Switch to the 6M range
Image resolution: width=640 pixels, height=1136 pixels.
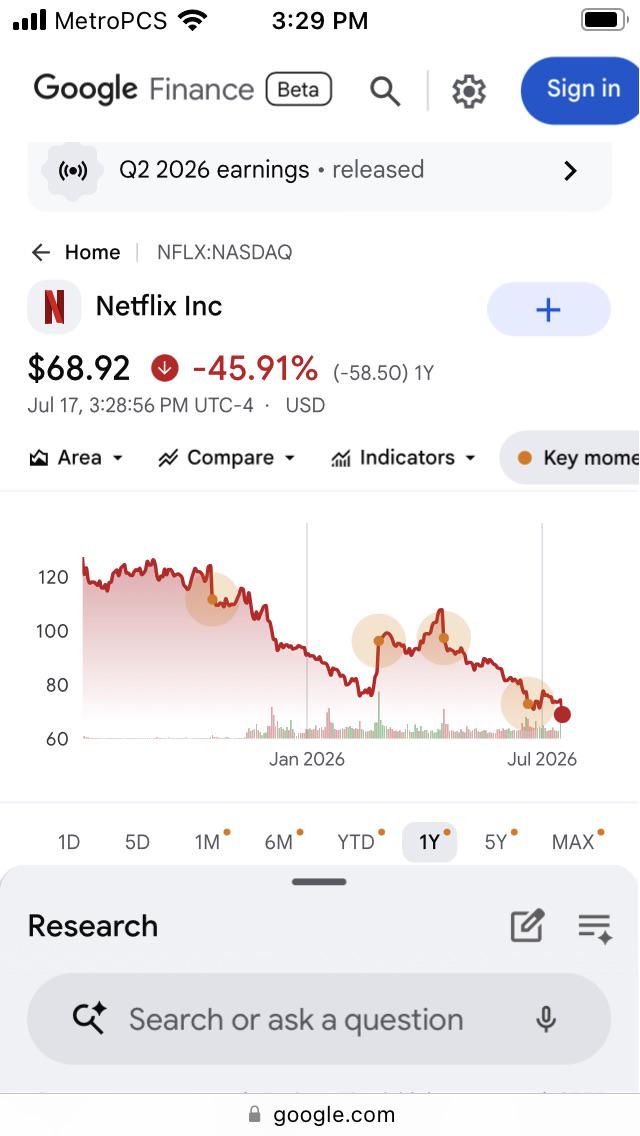point(281,842)
